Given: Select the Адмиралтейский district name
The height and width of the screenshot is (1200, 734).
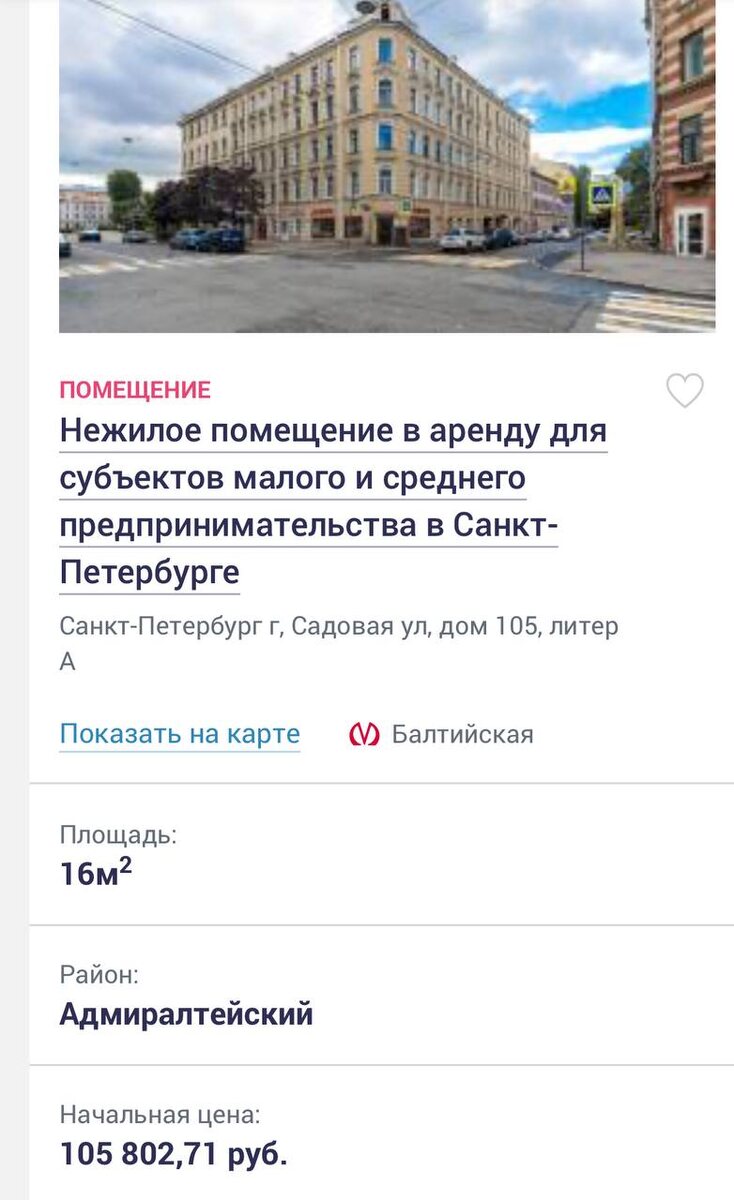Looking at the screenshot, I should point(186,1013).
